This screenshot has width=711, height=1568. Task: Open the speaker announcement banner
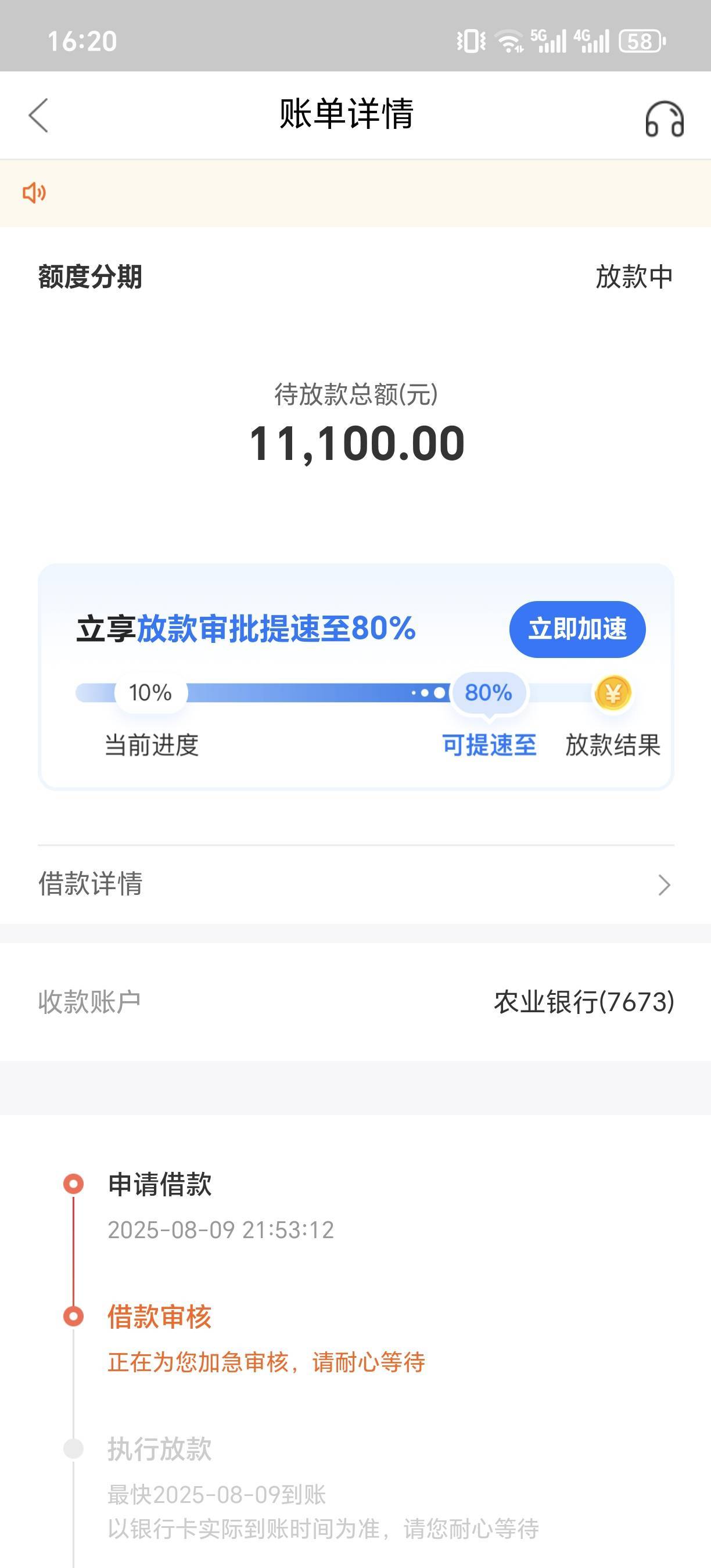coord(355,193)
